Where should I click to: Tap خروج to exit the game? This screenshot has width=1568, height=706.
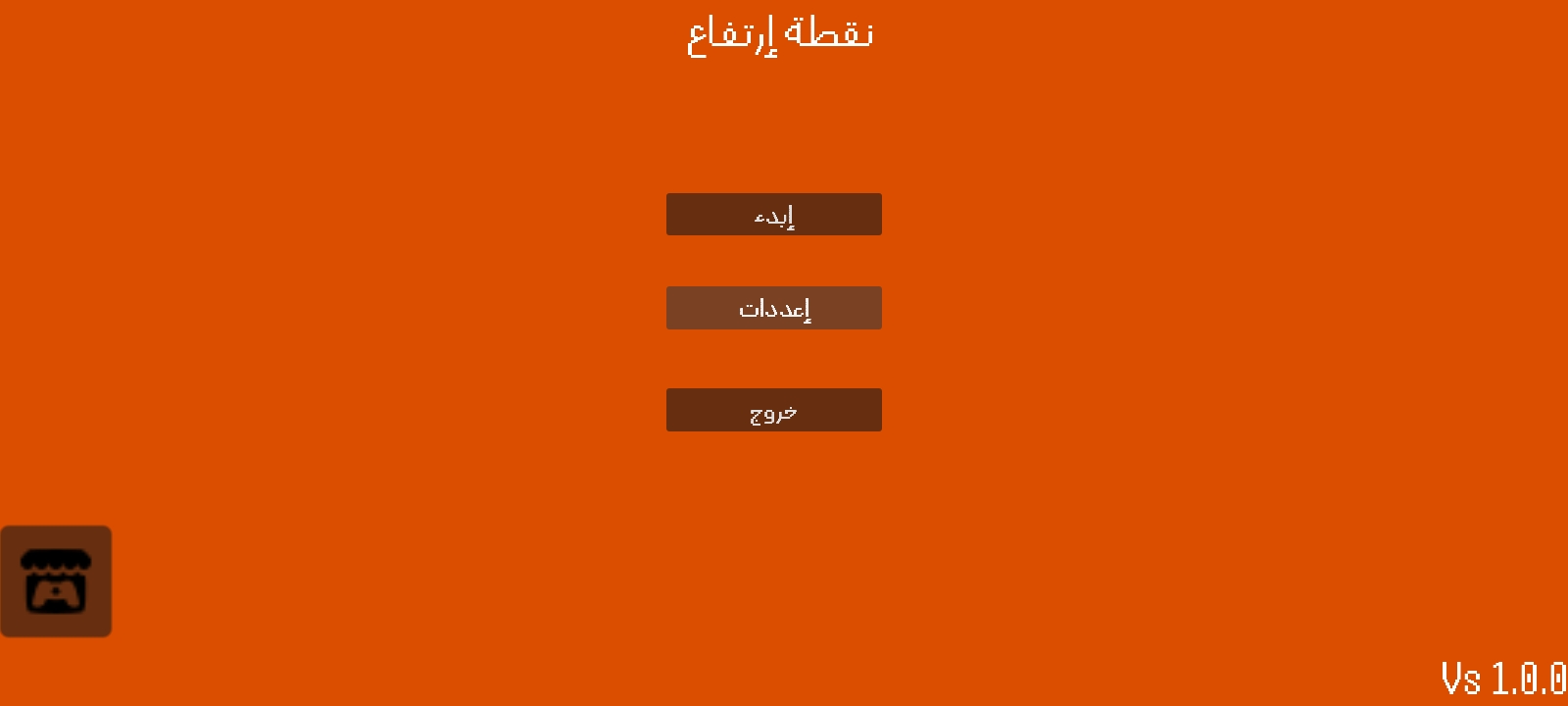pyautogui.click(x=774, y=410)
